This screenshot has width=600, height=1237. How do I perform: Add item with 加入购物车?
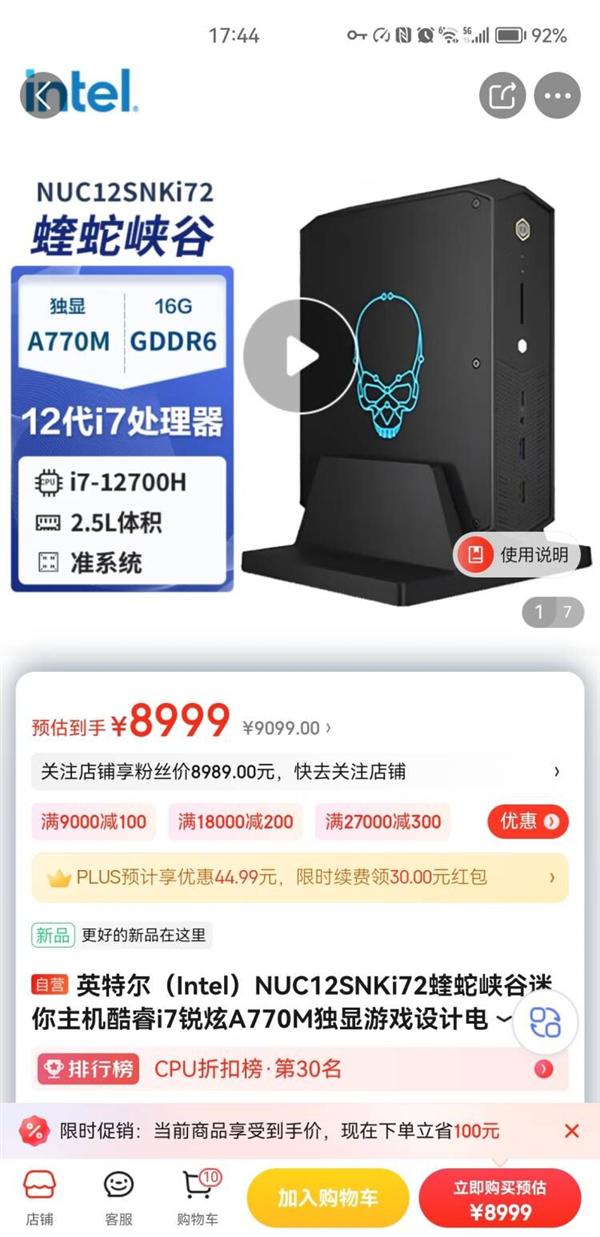pyautogui.click(x=327, y=1198)
